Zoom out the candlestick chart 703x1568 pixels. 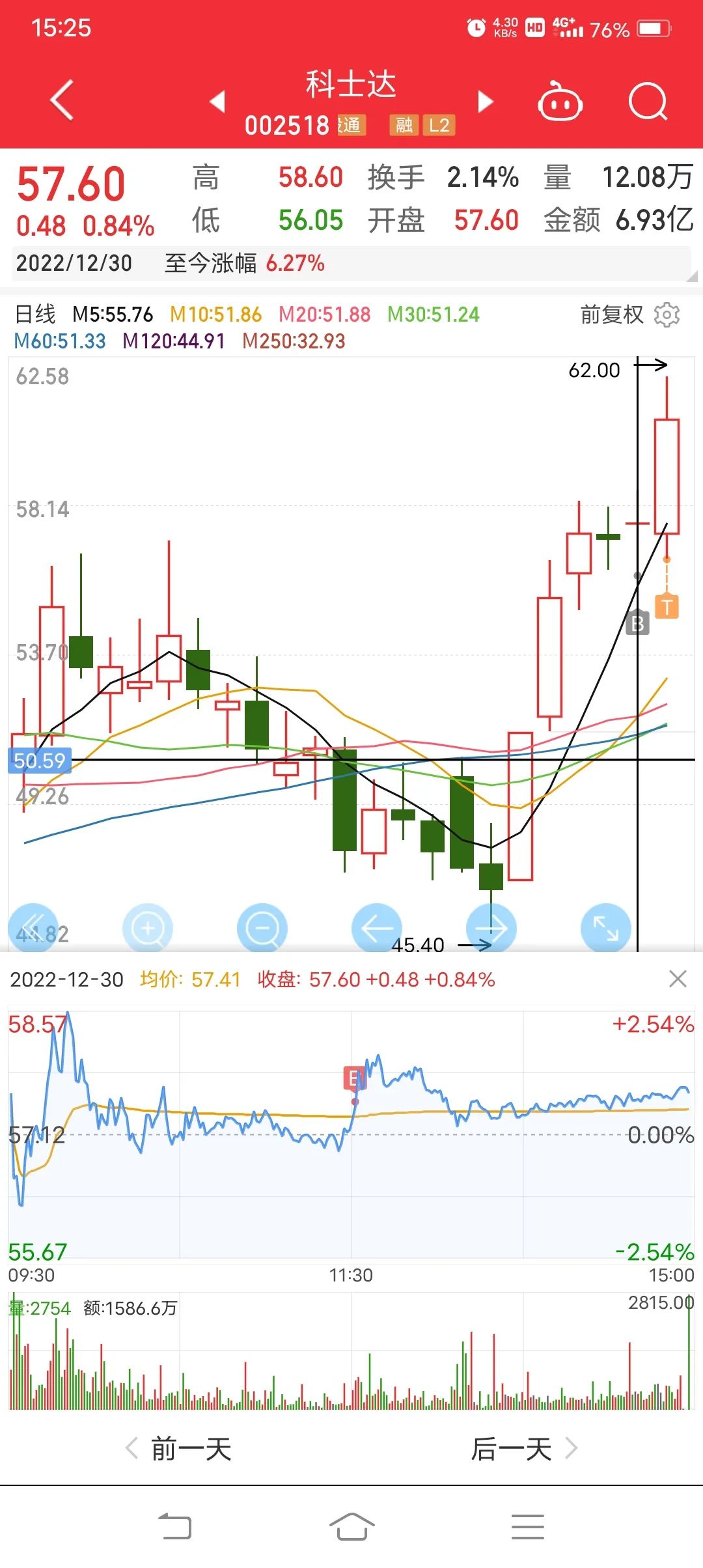click(x=262, y=928)
